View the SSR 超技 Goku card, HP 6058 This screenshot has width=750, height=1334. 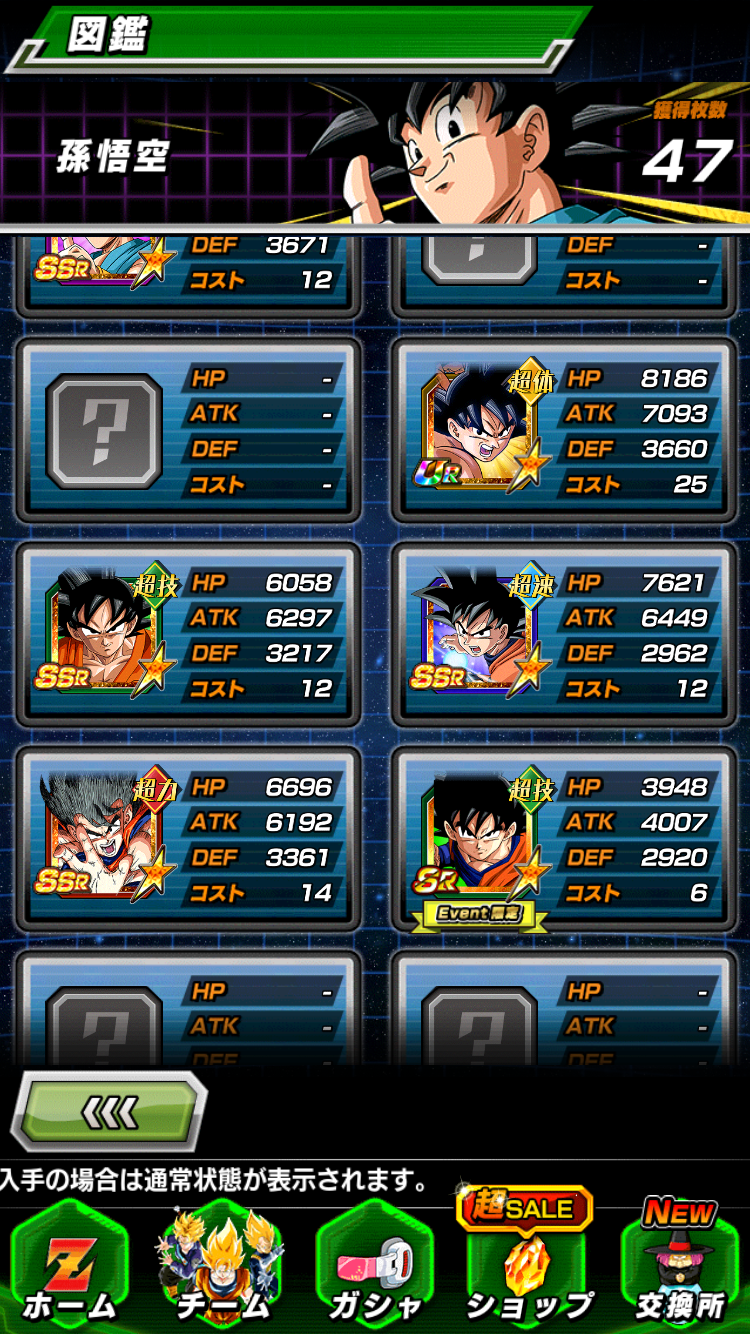[188, 634]
